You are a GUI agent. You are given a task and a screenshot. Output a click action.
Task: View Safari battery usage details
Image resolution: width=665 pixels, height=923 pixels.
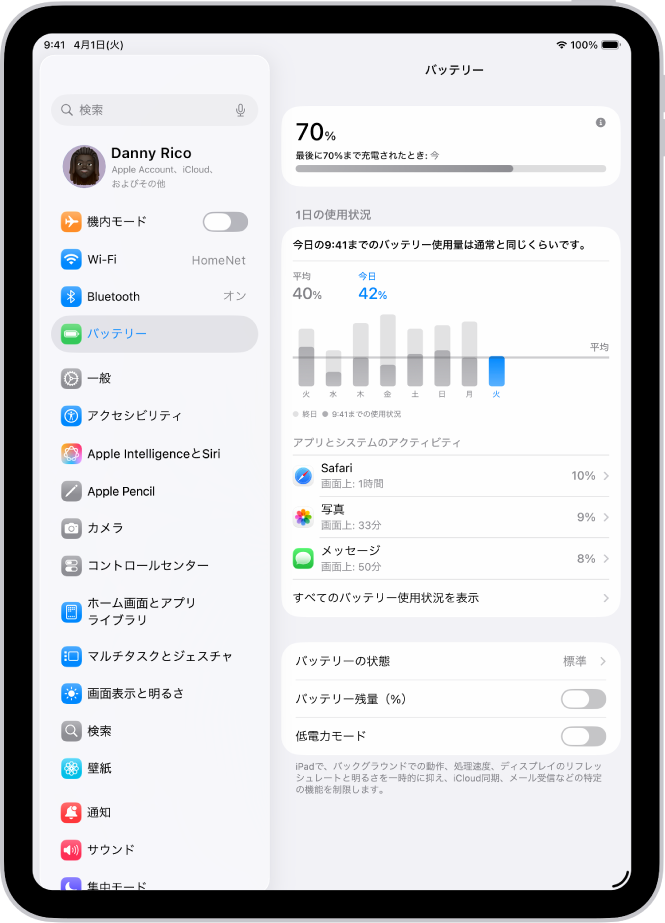click(x=451, y=476)
